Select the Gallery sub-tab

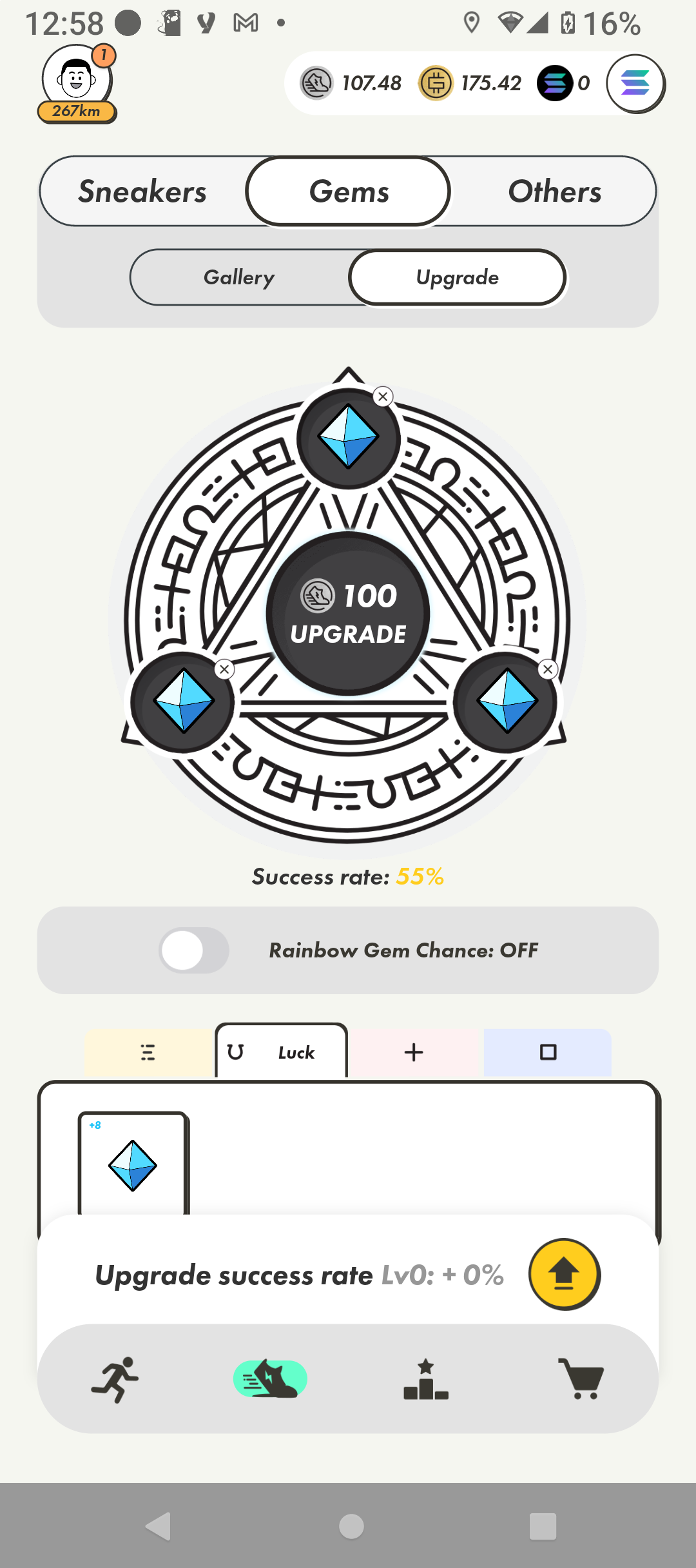(239, 277)
